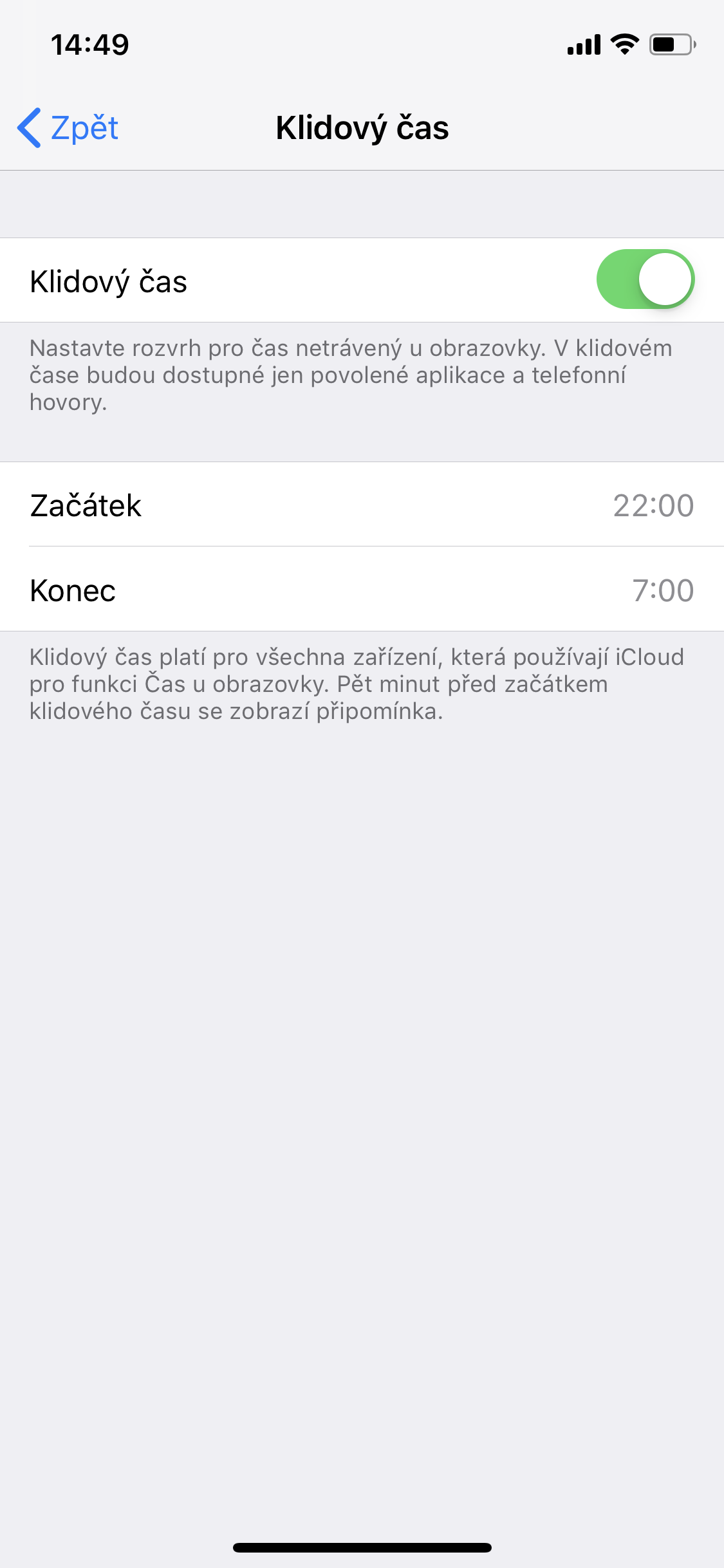Tap the Klidový čas header title
This screenshot has width=724, height=1568.
tap(362, 127)
